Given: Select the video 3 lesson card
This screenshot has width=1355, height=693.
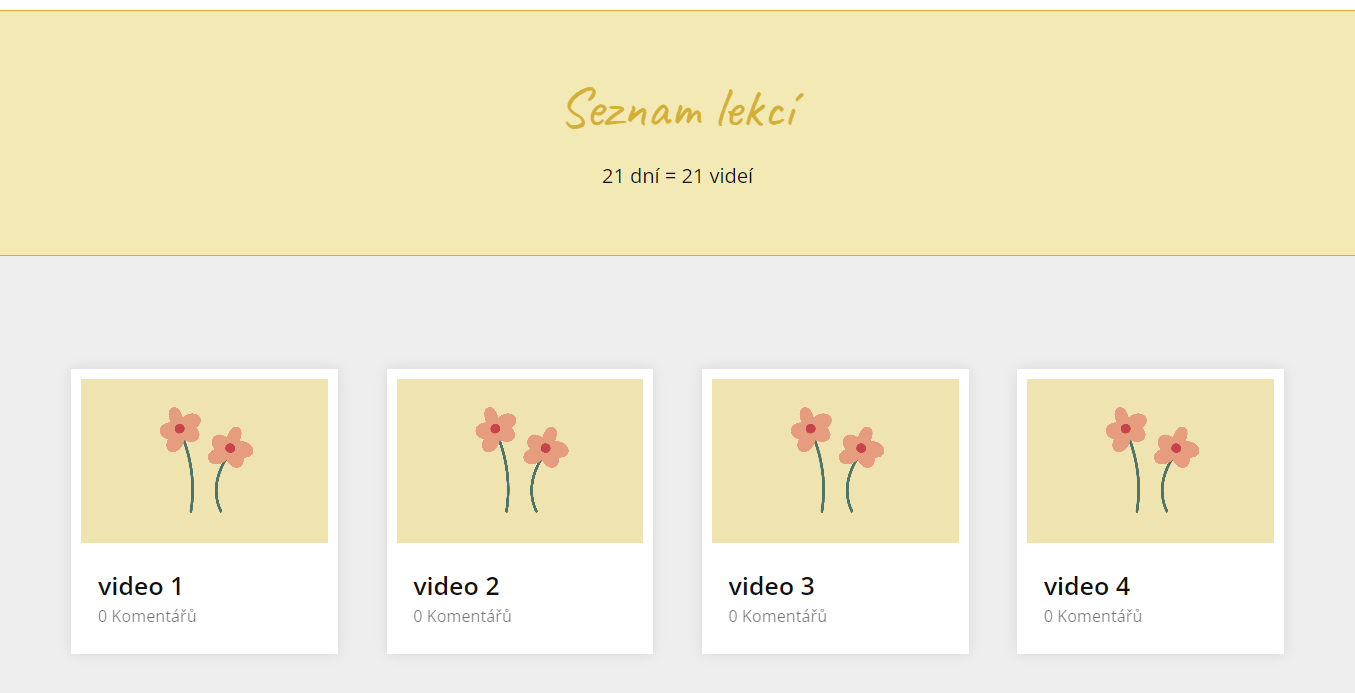Looking at the screenshot, I should 835,510.
